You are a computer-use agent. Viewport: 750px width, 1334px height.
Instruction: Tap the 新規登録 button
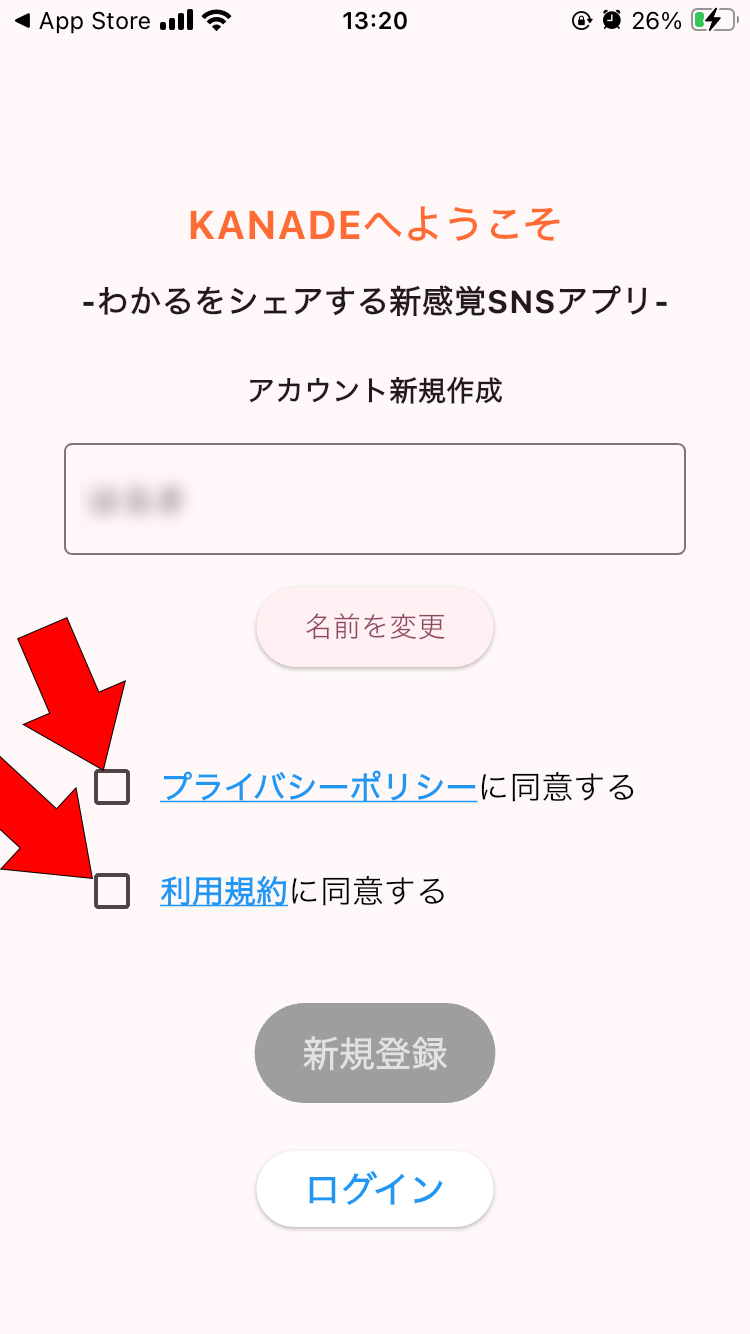coord(375,1053)
